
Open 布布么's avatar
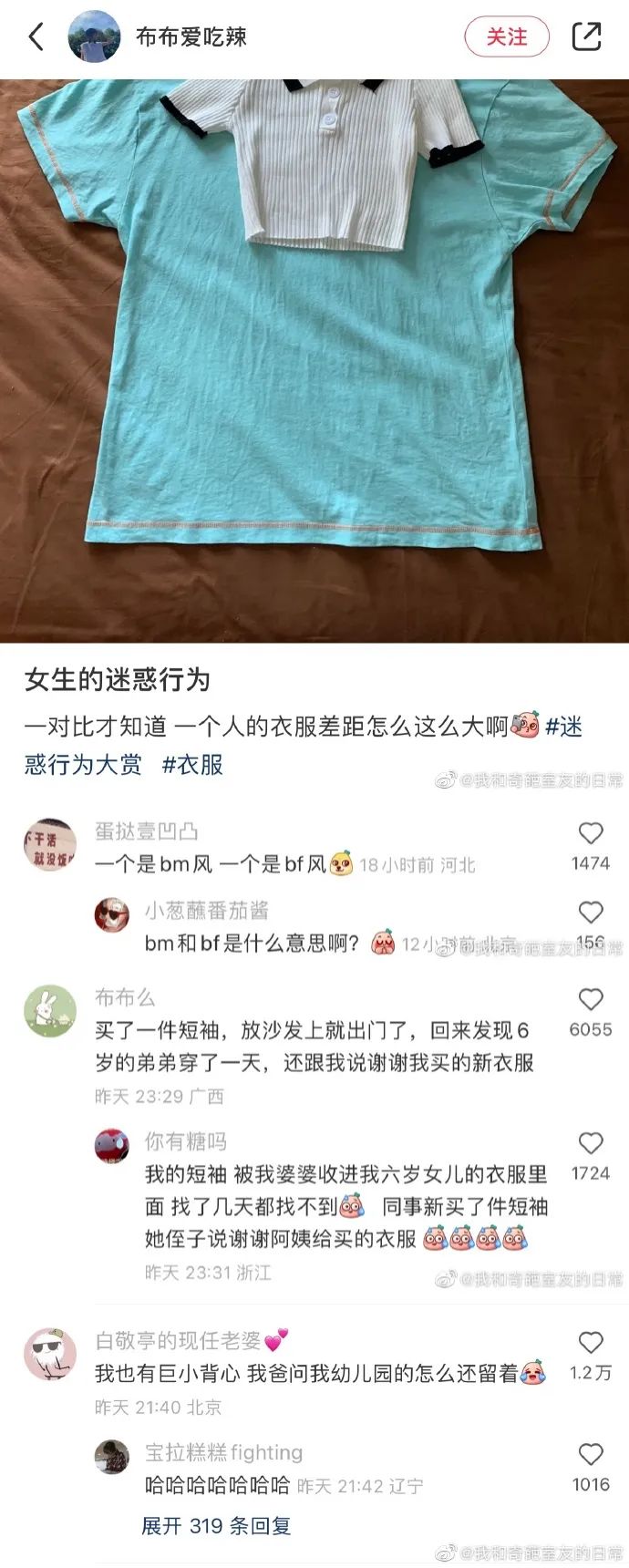point(50,1010)
